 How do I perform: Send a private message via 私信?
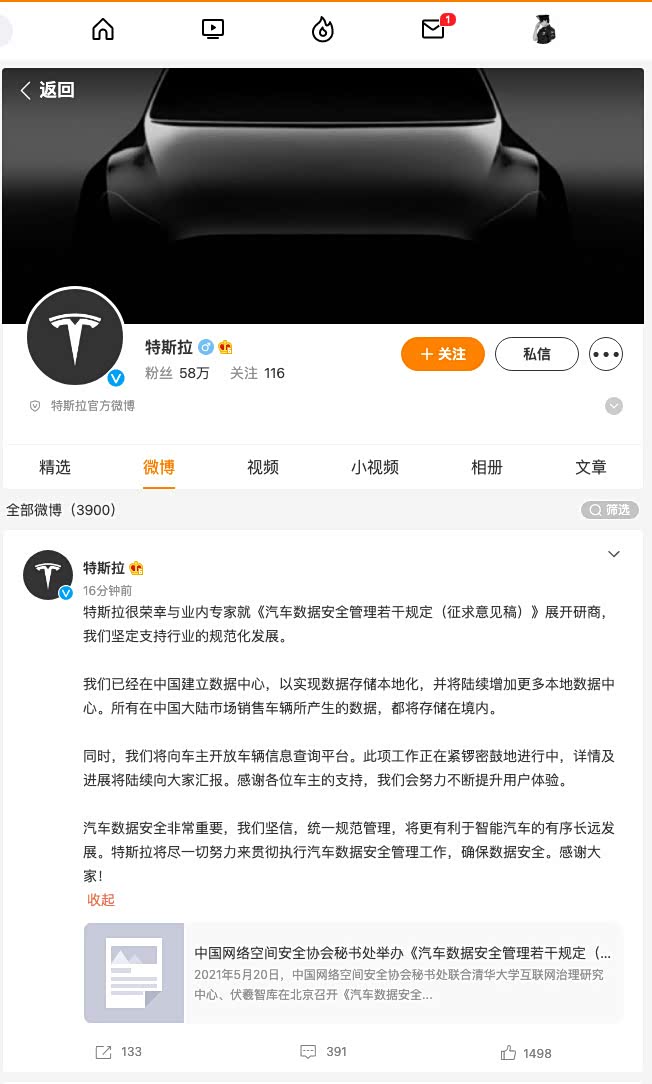point(536,354)
